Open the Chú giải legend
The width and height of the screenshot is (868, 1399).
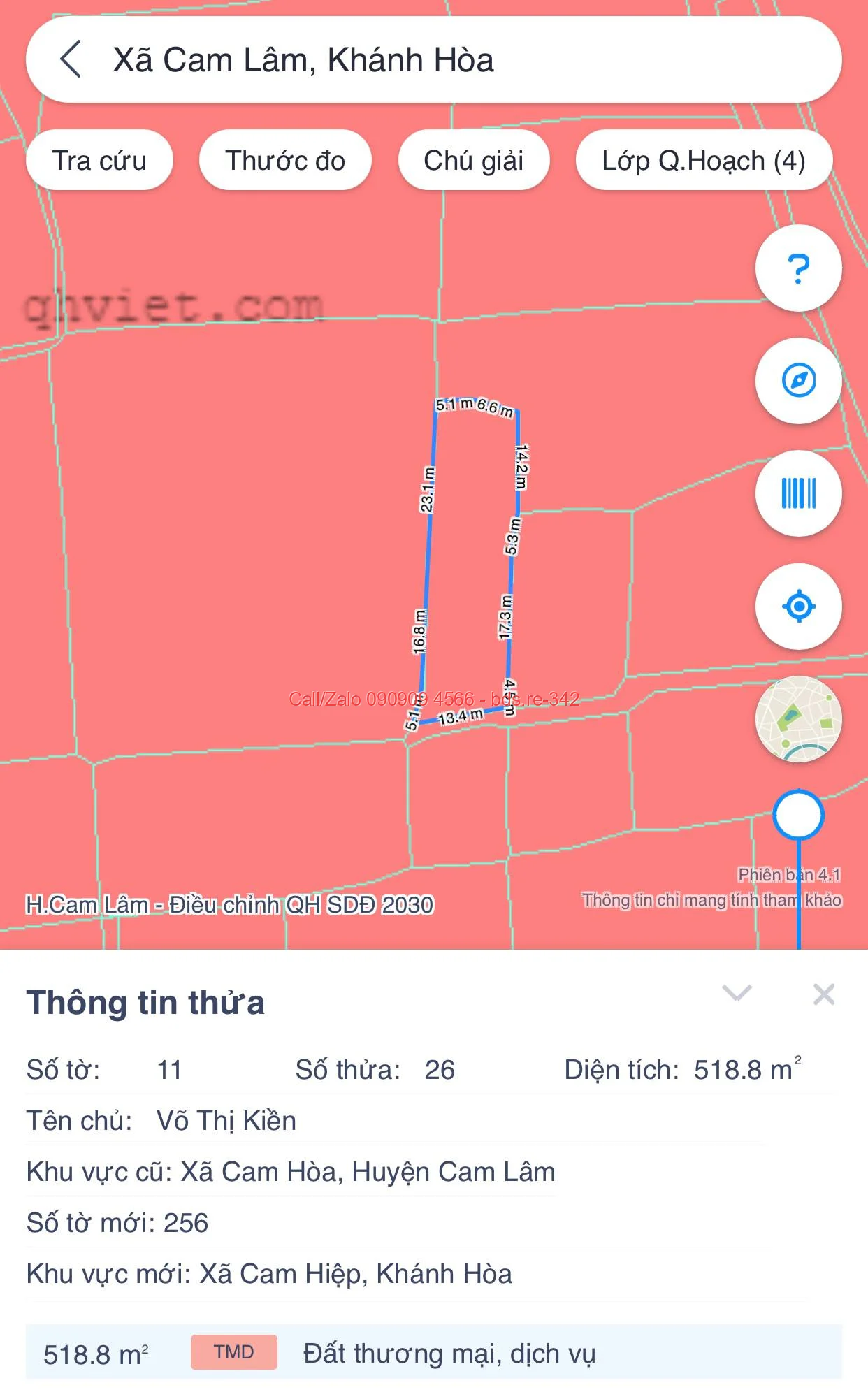click(x=474, y=160)
